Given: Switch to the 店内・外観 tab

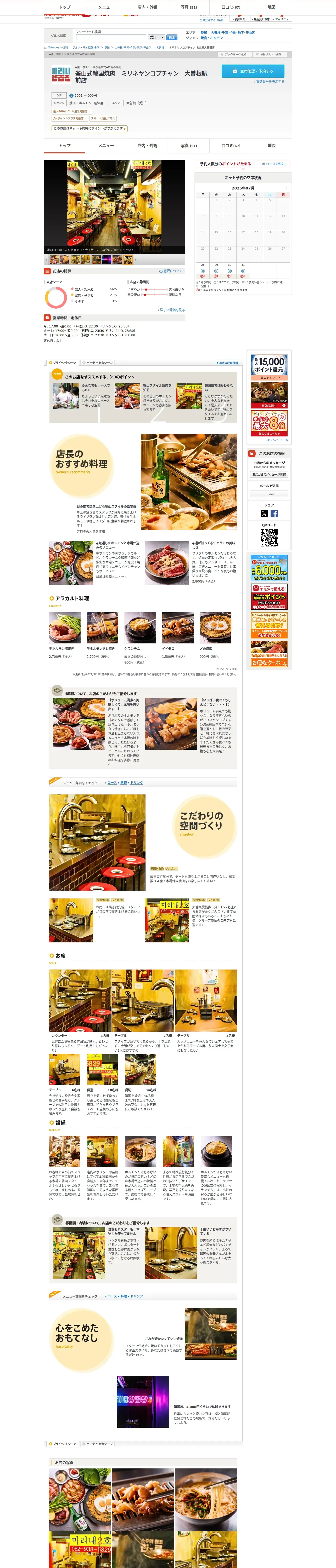Looking at the screenshot, I should point(147,7).
